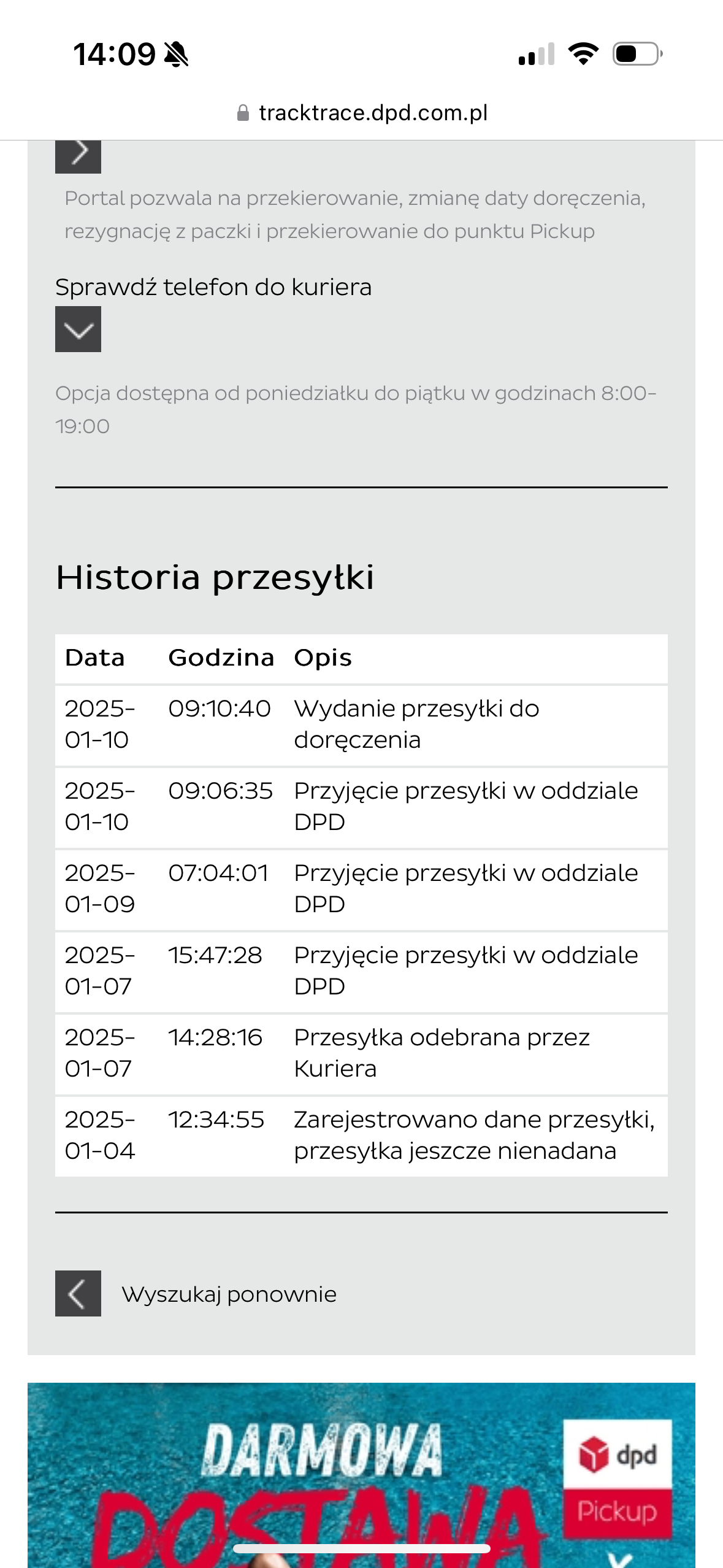Expand the Sprawdź telefon do kuriera section

78,329
